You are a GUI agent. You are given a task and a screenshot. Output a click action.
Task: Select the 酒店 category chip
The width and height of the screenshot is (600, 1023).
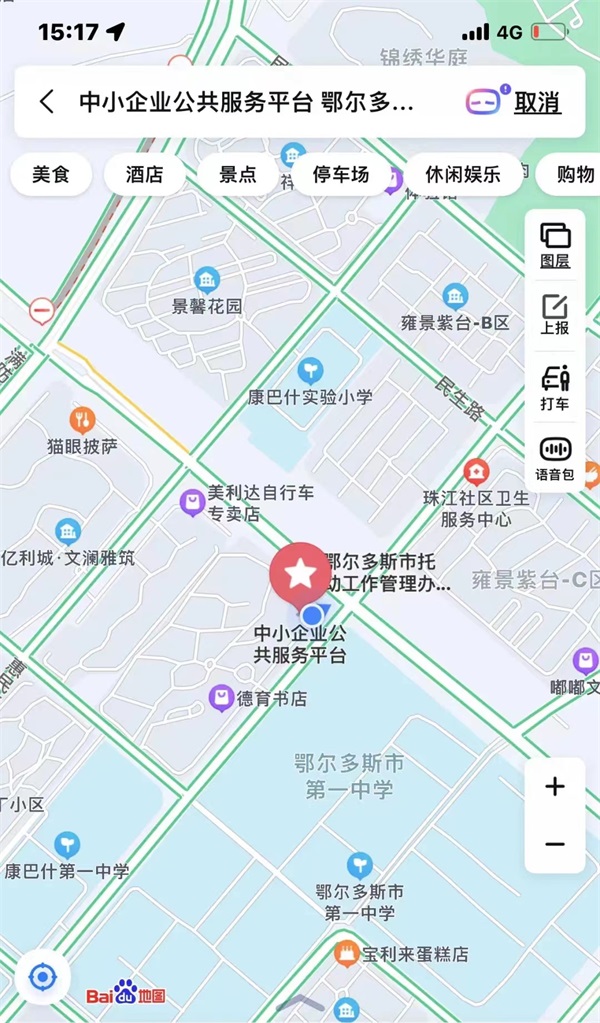(144, 175)
